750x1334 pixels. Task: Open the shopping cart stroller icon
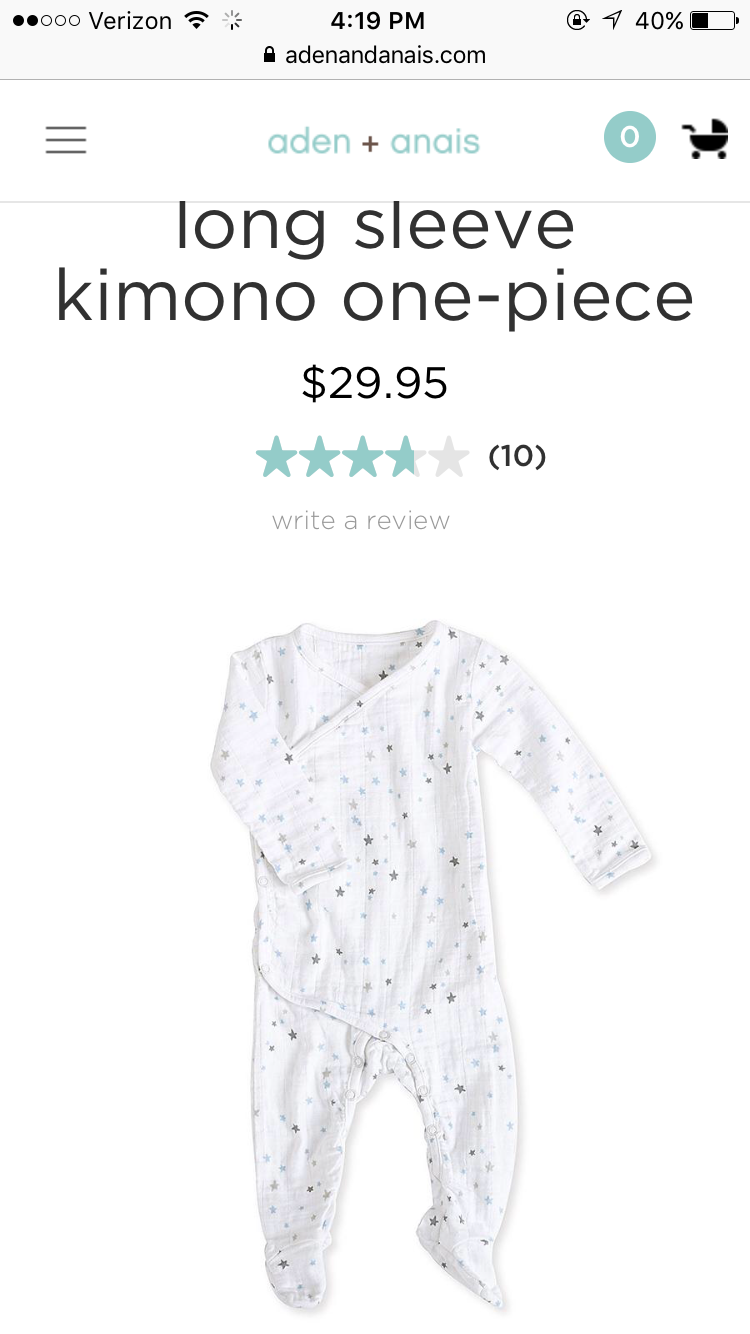click(x=705, y=140)
